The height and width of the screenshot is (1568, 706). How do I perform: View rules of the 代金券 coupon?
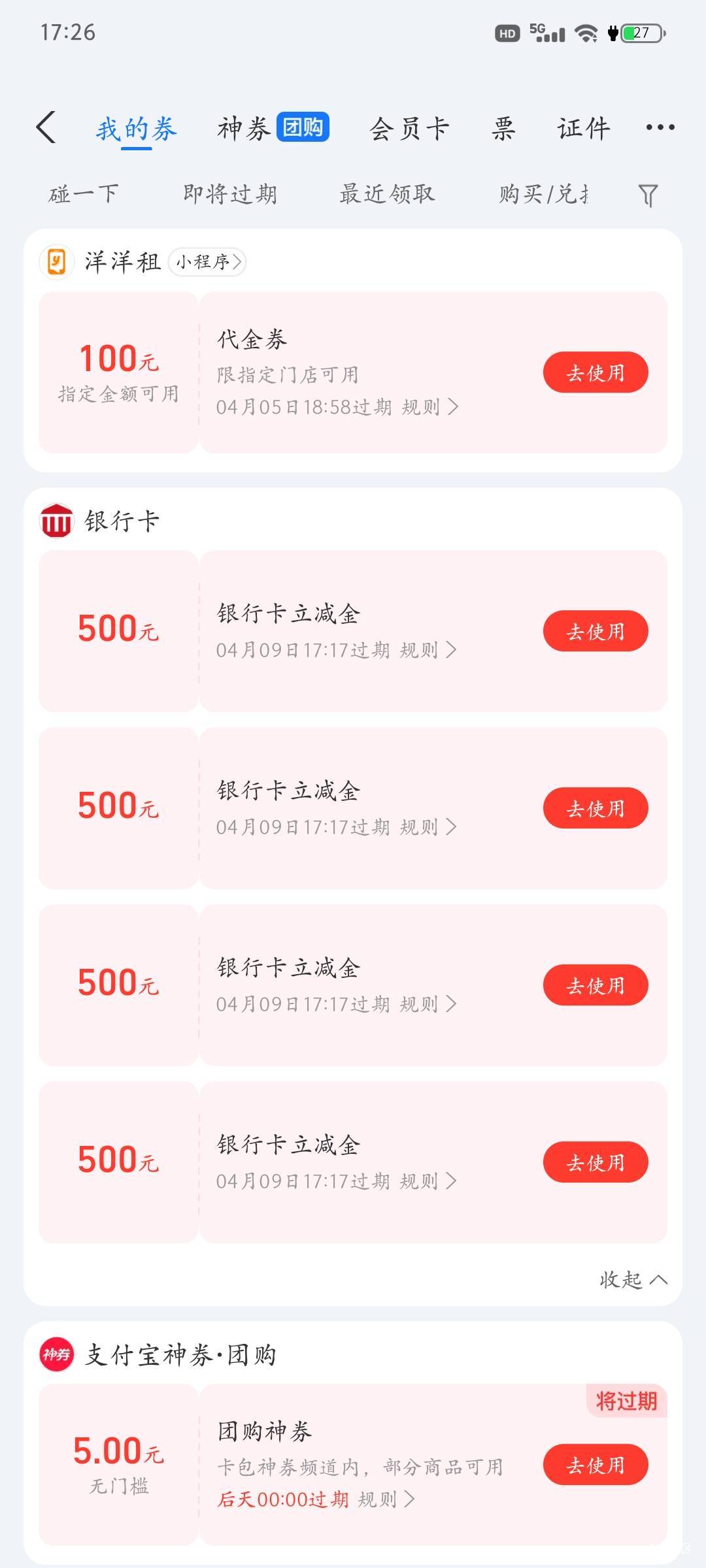[429, 407]
